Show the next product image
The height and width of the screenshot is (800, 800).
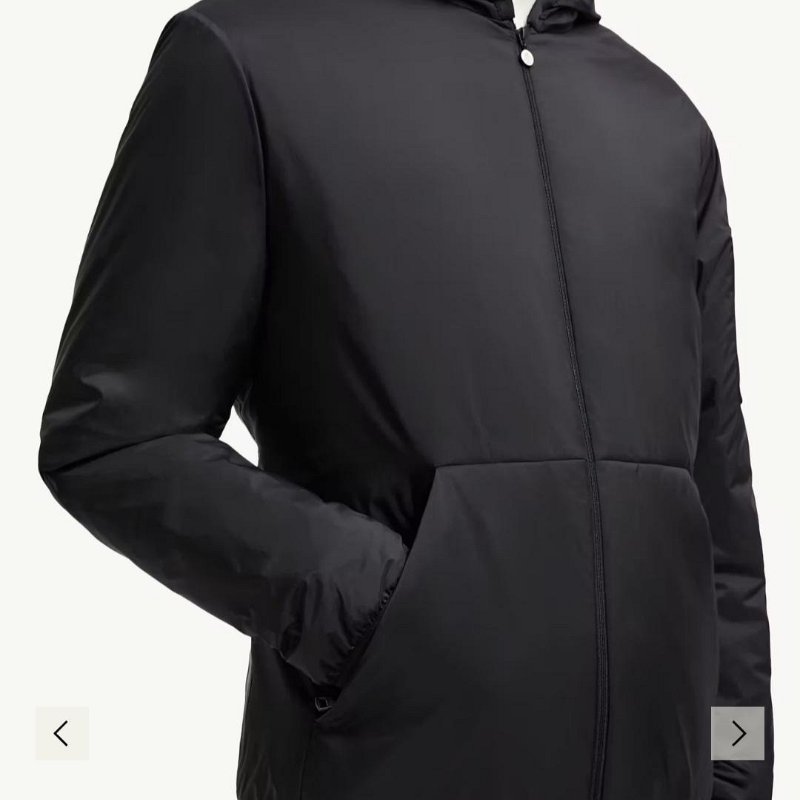tap(737, 733)
